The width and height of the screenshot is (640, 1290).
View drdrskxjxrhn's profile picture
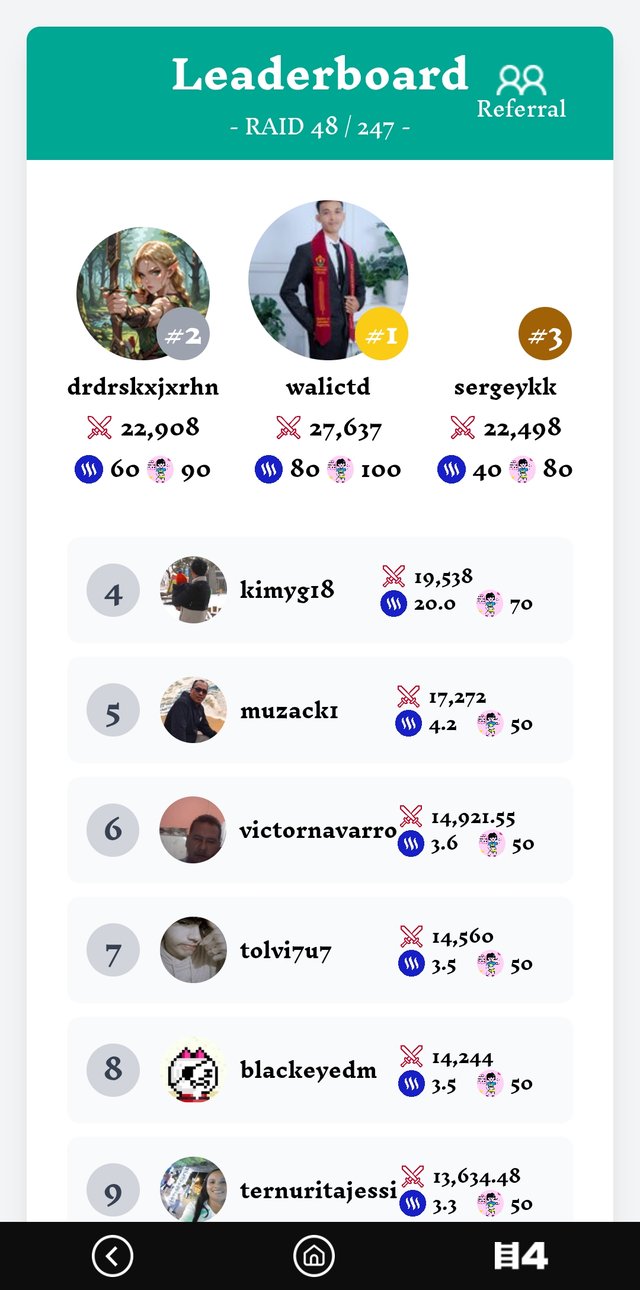[142, 293]
